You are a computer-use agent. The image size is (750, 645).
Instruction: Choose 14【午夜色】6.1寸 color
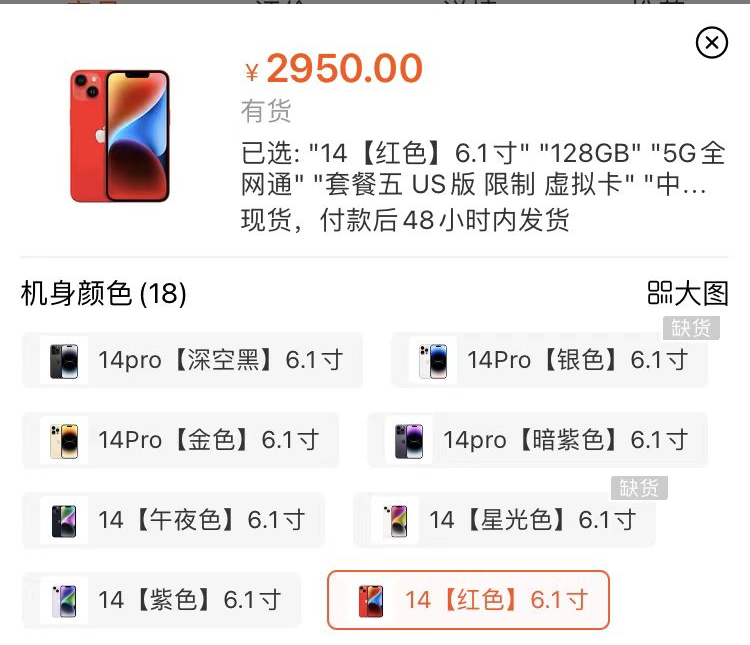pos(173,520)
